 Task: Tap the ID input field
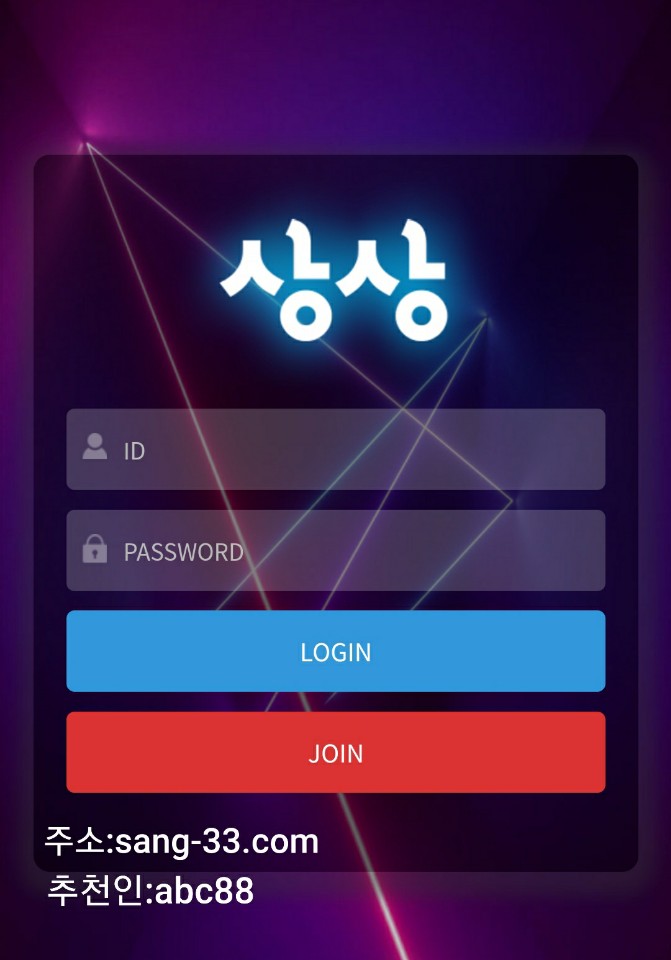(335, 450)
